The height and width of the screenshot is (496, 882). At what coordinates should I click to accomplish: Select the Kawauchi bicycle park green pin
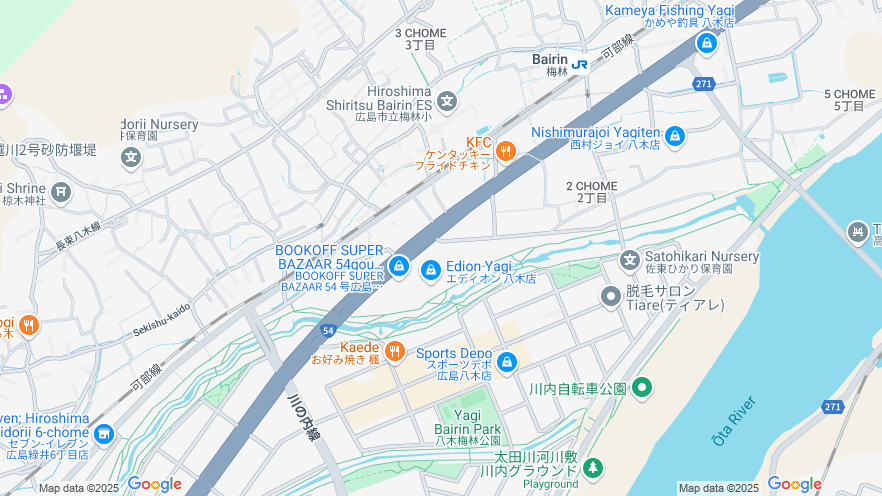click(x=642, y=387)
